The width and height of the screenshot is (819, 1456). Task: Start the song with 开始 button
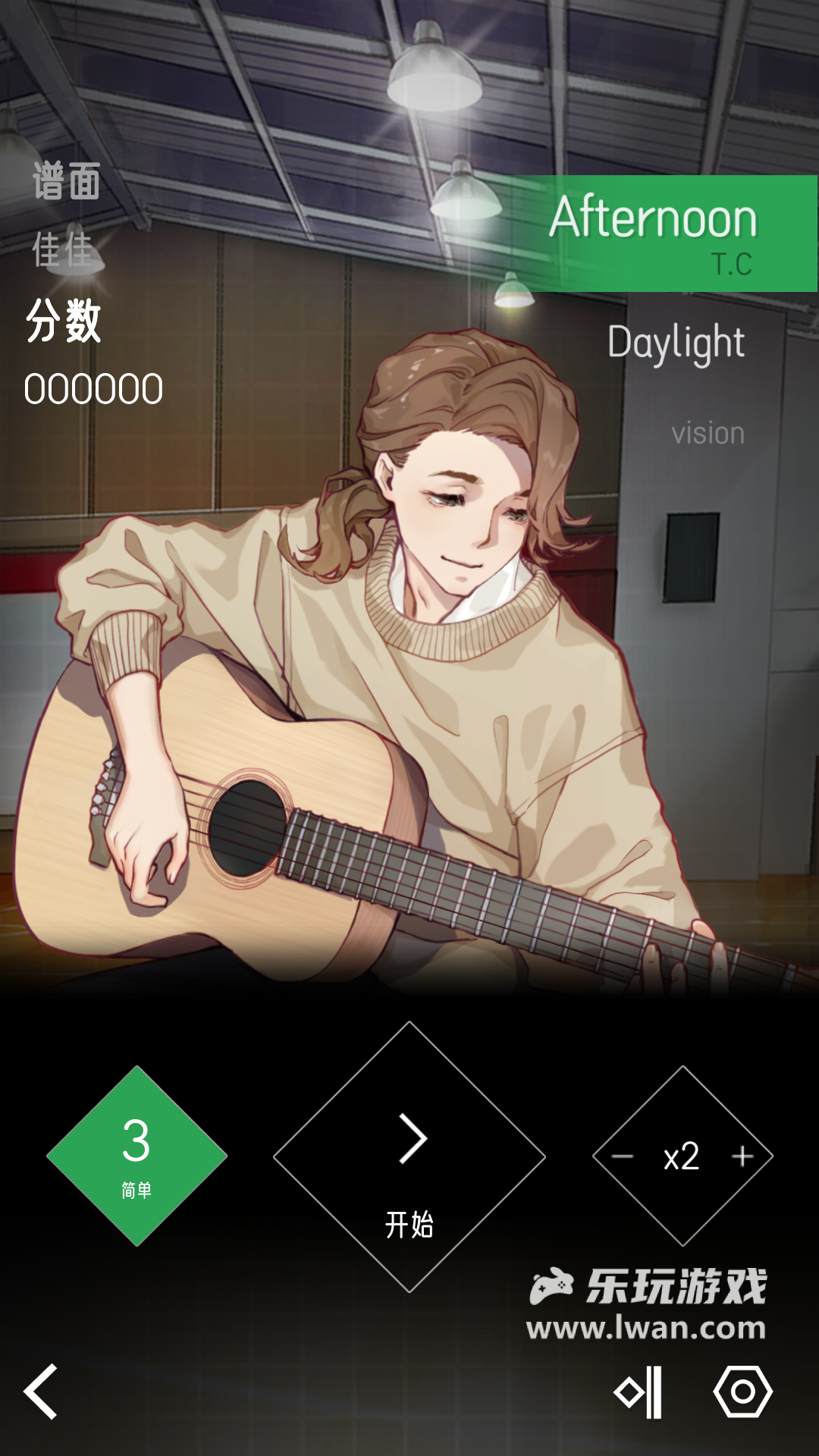409,1157
